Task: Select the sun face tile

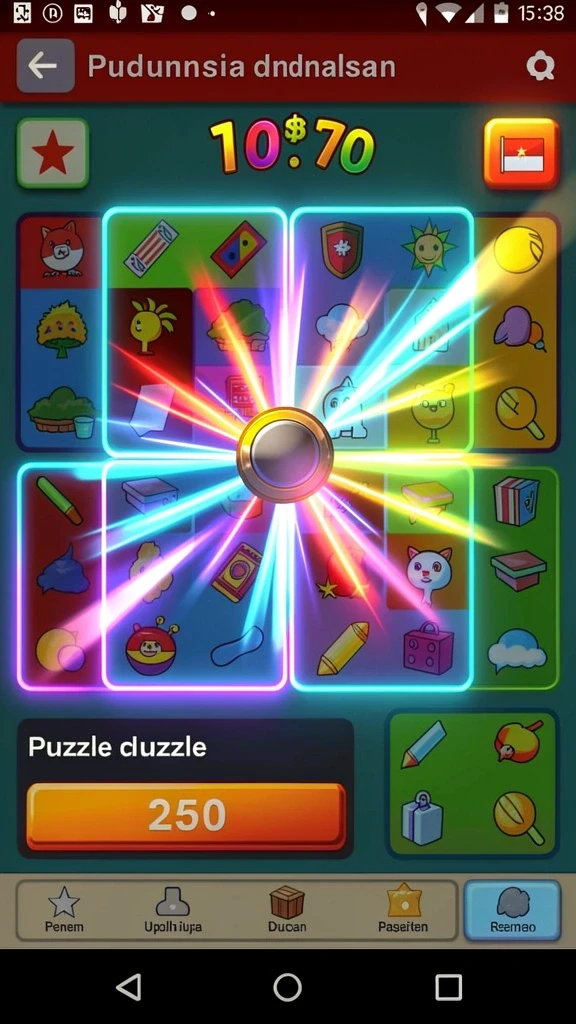Action: click(427, 248)
